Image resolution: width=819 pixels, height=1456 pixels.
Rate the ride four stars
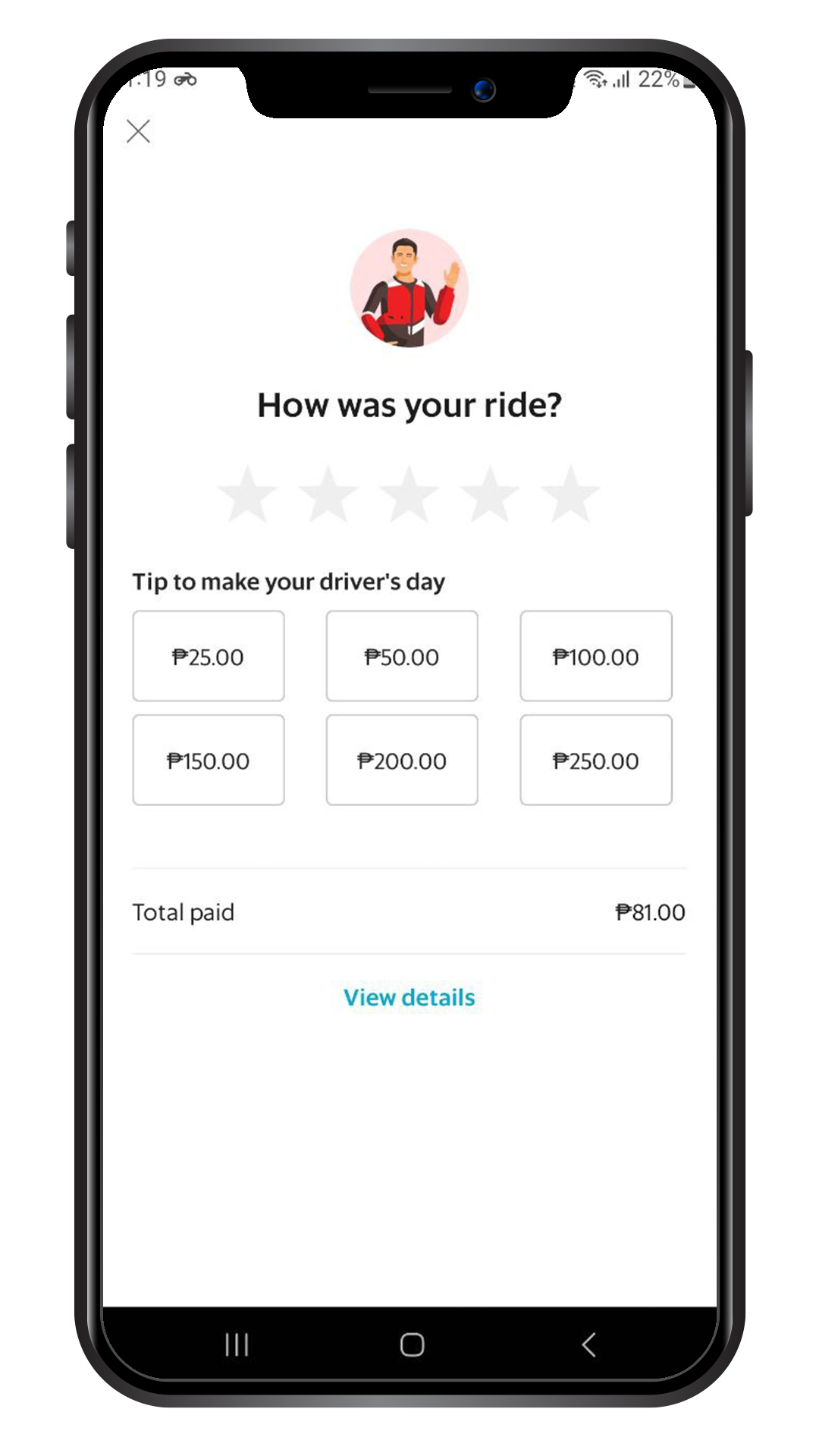pos(491,493)
